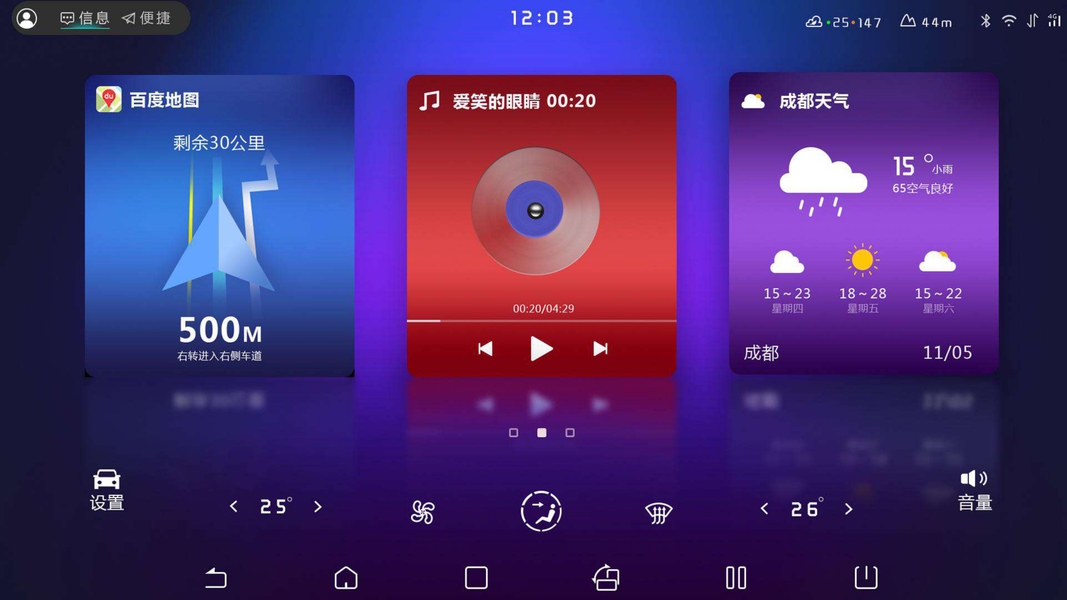
Task: Play the song 爱笑的眼睛
Action: point(541,348)
